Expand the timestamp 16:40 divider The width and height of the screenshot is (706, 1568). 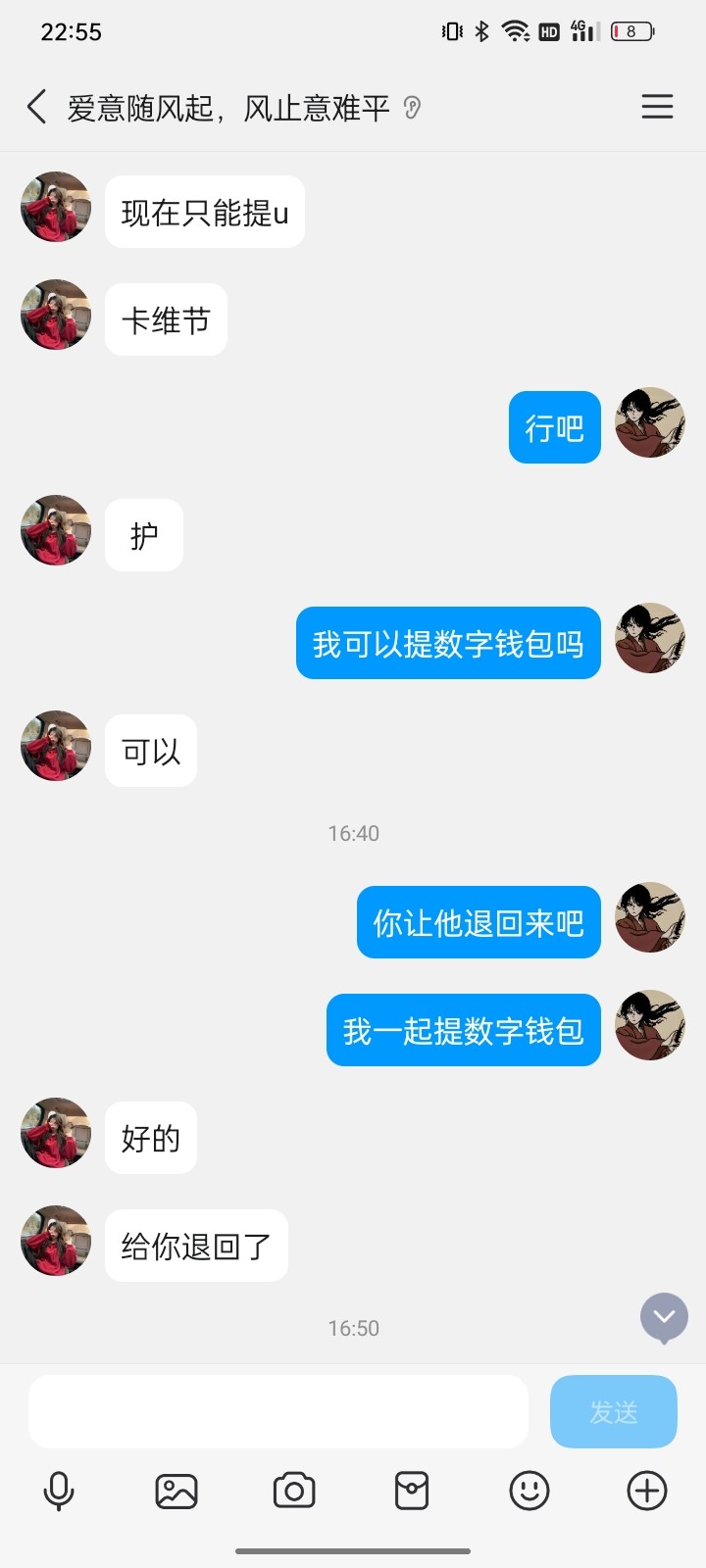[x=354, y=833]
